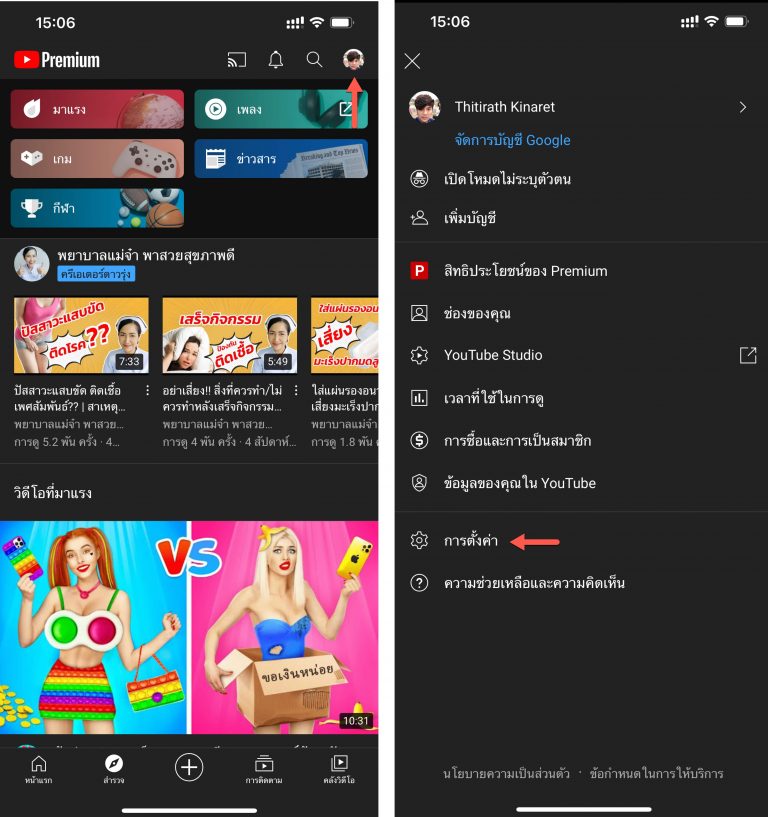Open YouTube Studio

tap(493, 355)
